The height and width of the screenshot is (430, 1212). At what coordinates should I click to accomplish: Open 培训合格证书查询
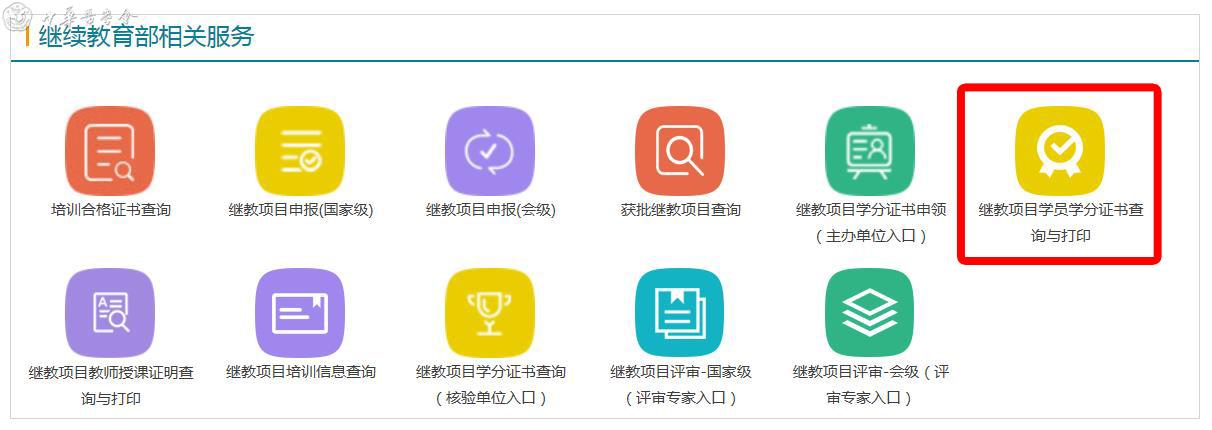(x=110, y=151)
